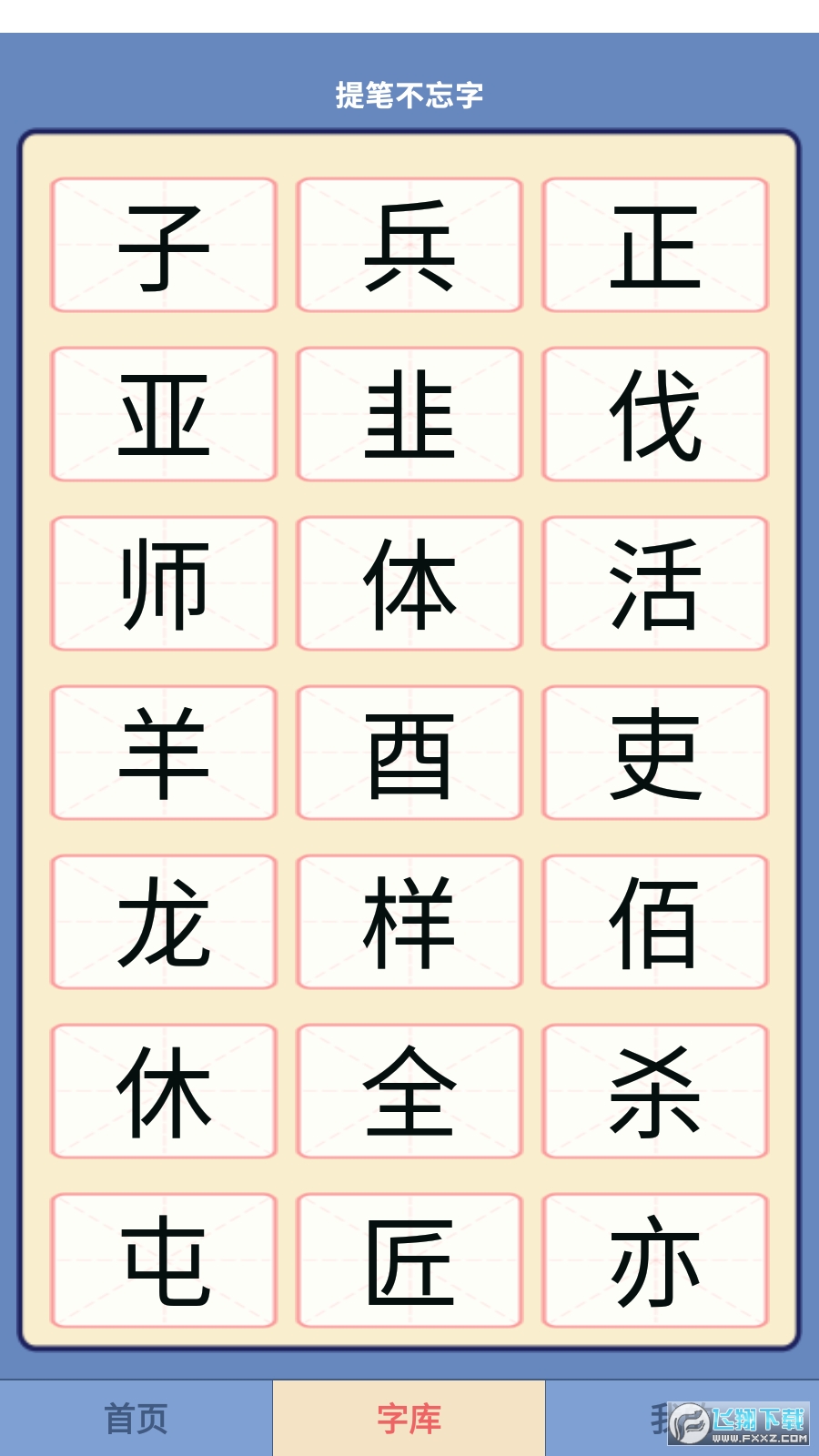Image resolution: width=819 pixels, height=1456 pixels.
Task: Select the 师 character tile
Action: click(164, 583)
